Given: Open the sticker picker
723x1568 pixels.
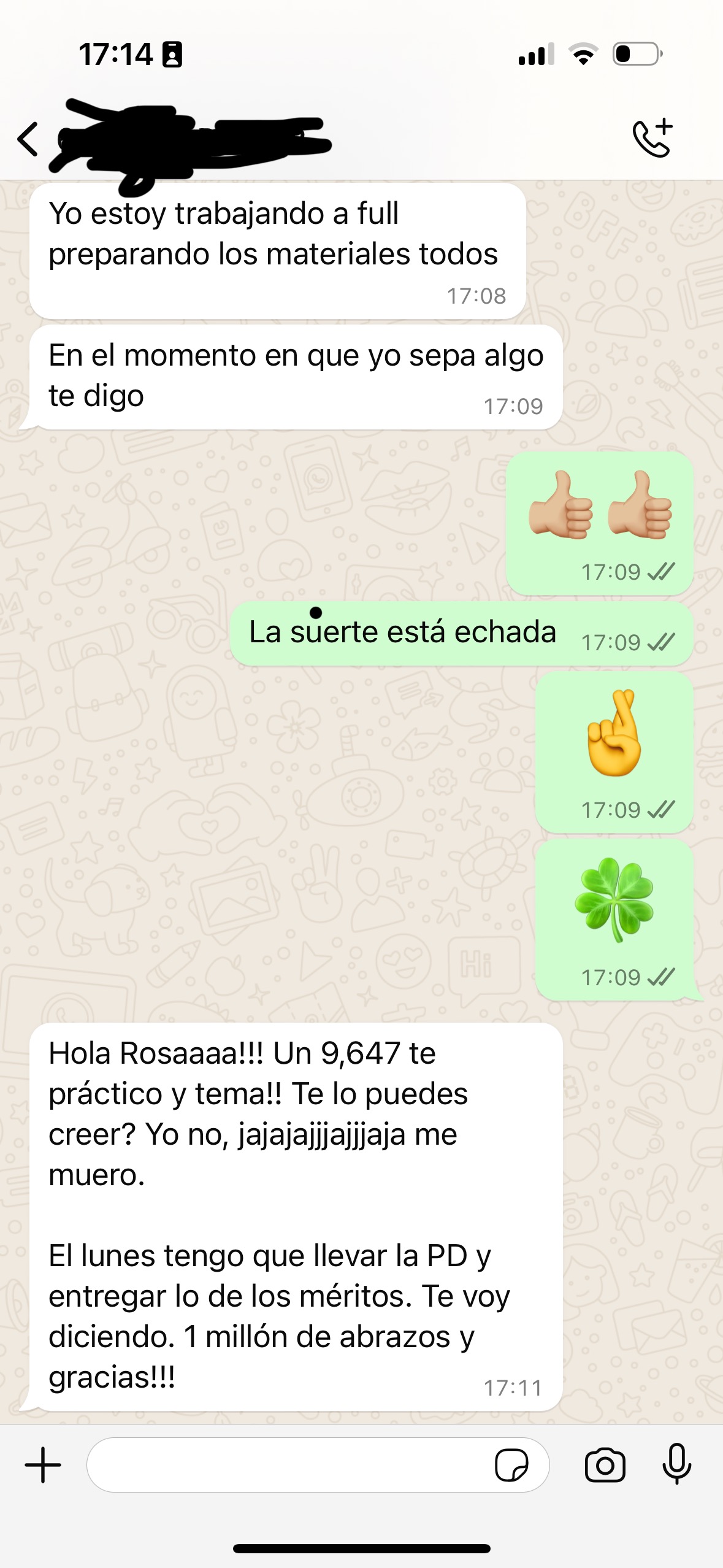Looking at the screenshot, I should pos(511,1465).
